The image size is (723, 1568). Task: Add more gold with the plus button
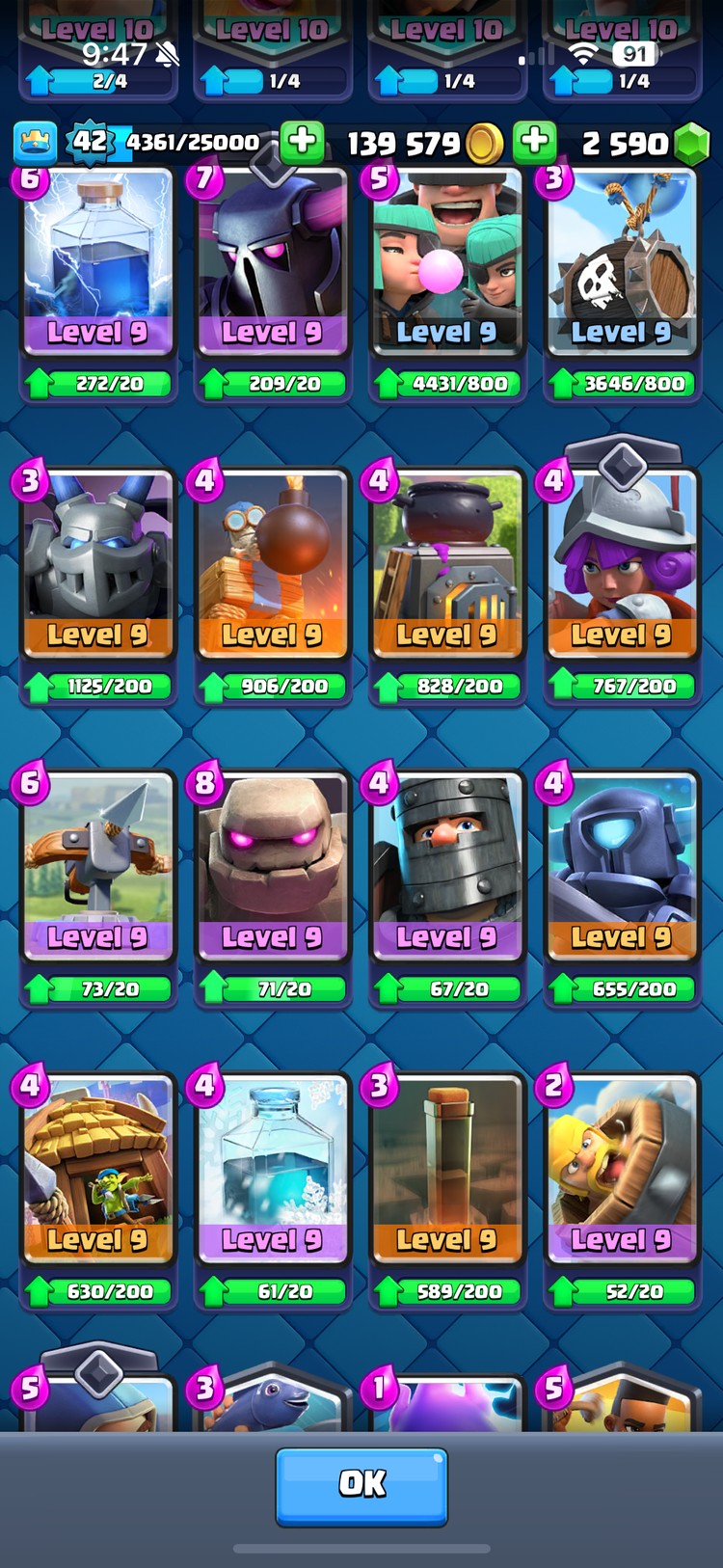pos(302,143)
